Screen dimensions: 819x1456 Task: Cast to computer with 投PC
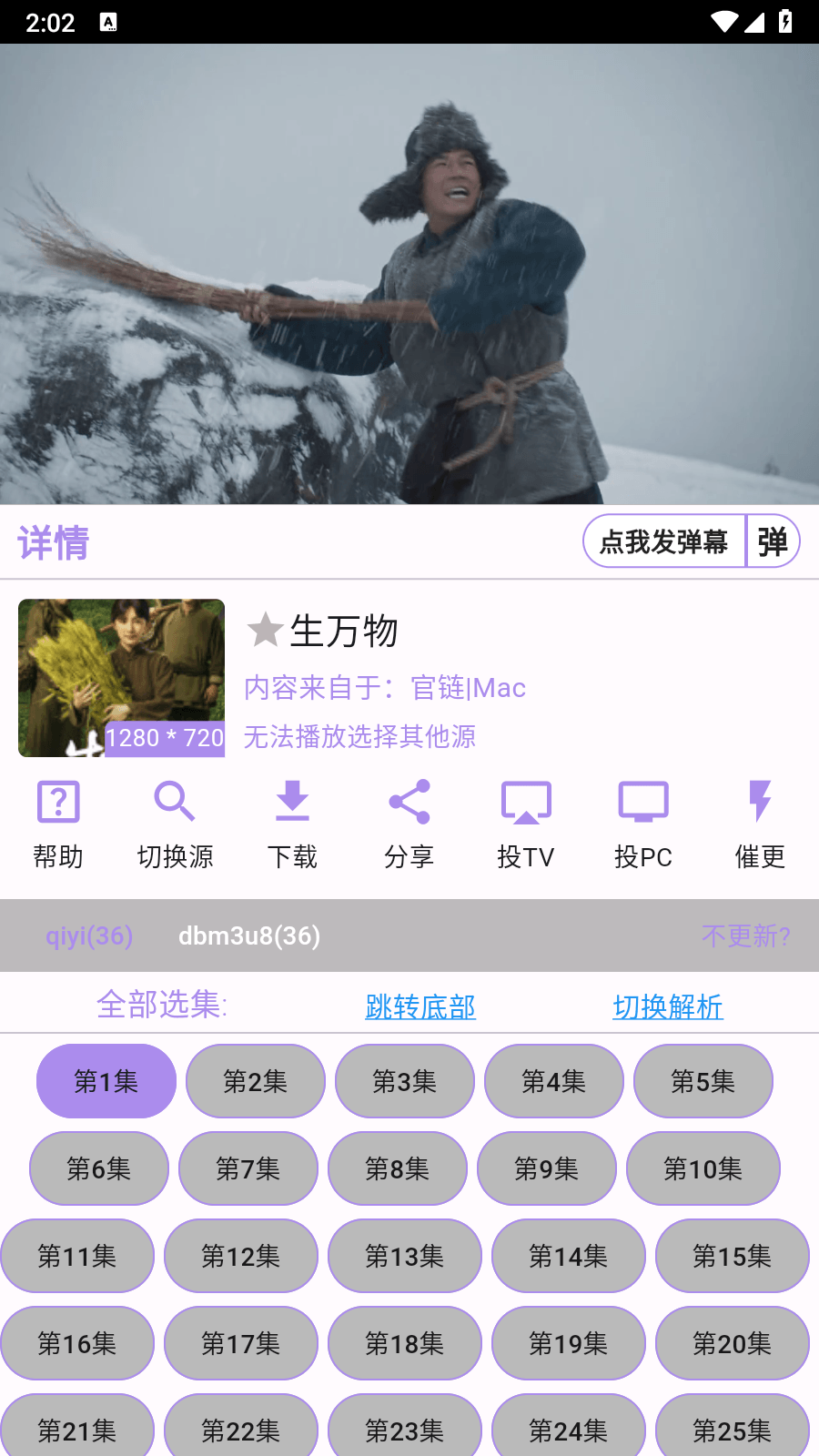pyautogui.click(x=642, y=824)
